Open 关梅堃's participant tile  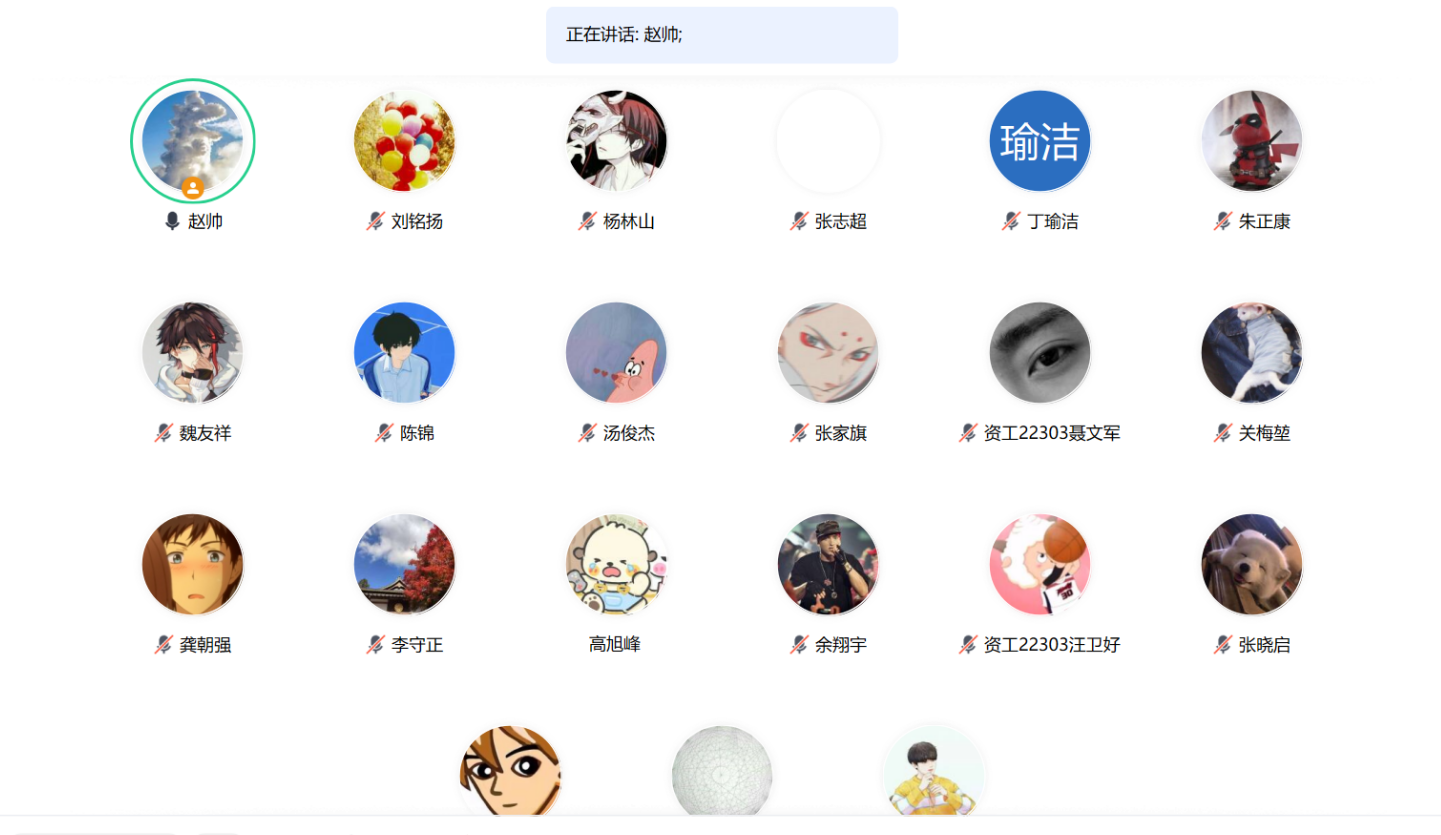click(x=1252, y=353)
